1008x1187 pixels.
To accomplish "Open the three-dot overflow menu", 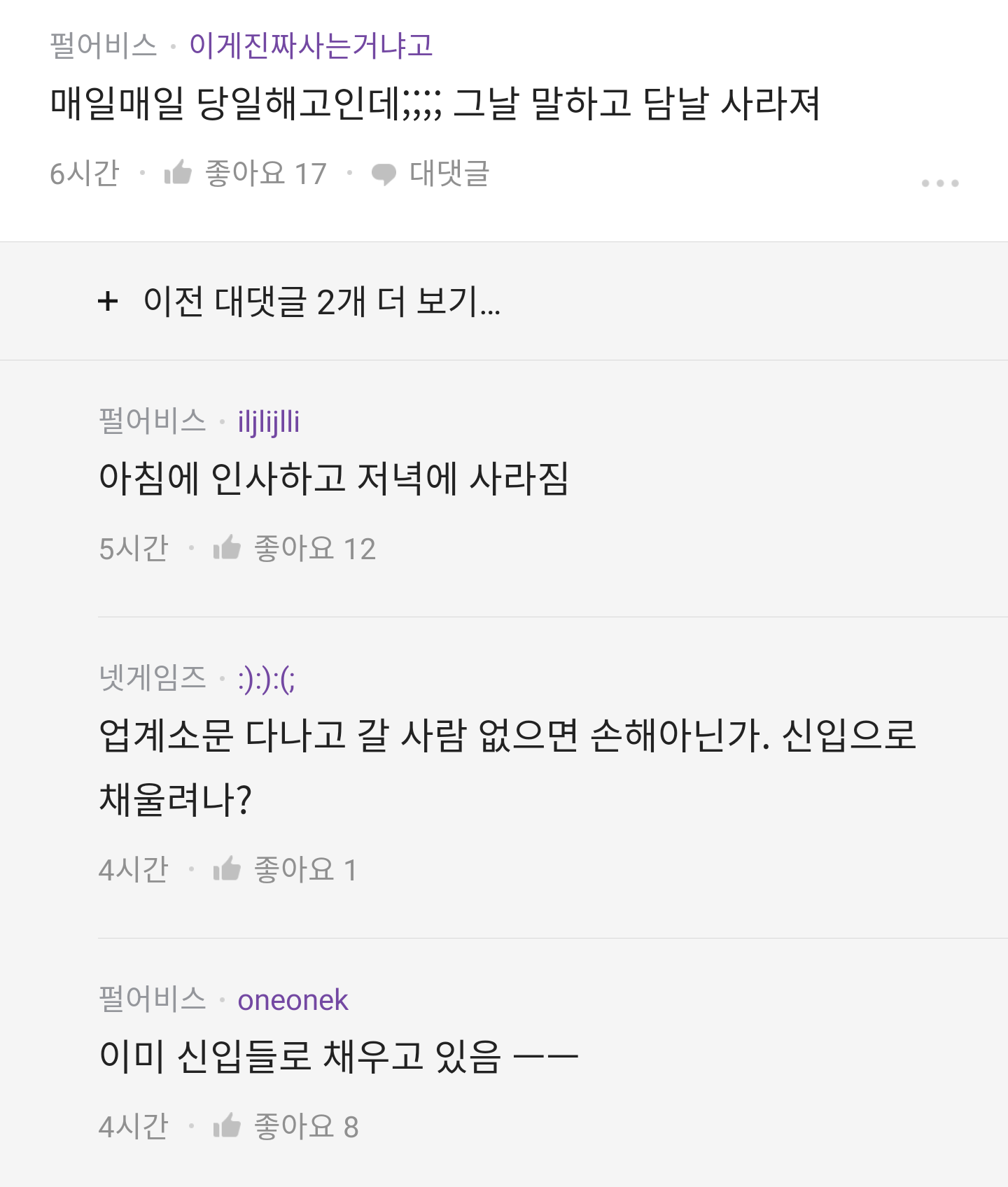I will (x=939, y=183).
